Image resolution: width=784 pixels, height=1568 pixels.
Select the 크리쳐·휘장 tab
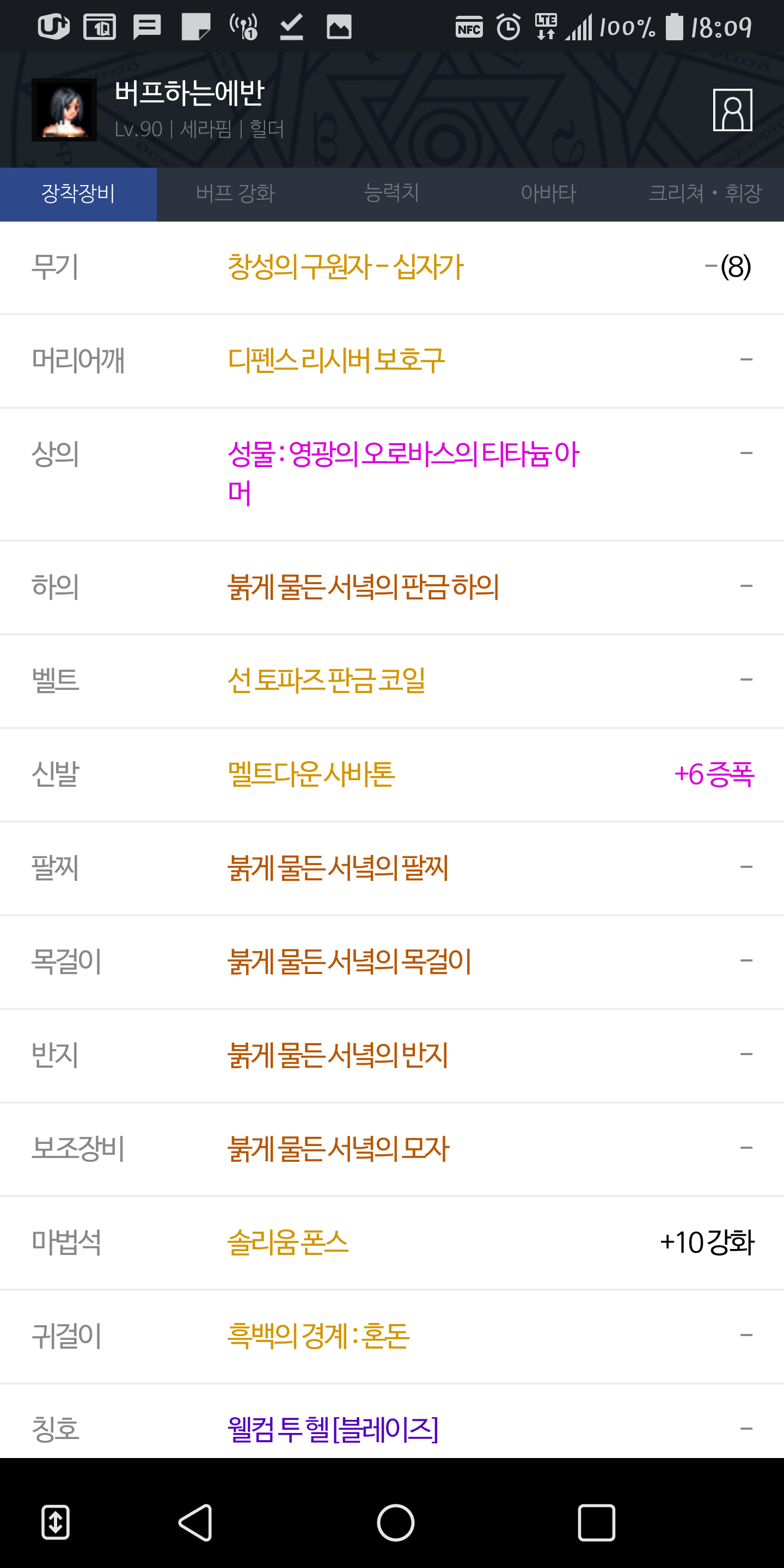(x=705, y=194)
